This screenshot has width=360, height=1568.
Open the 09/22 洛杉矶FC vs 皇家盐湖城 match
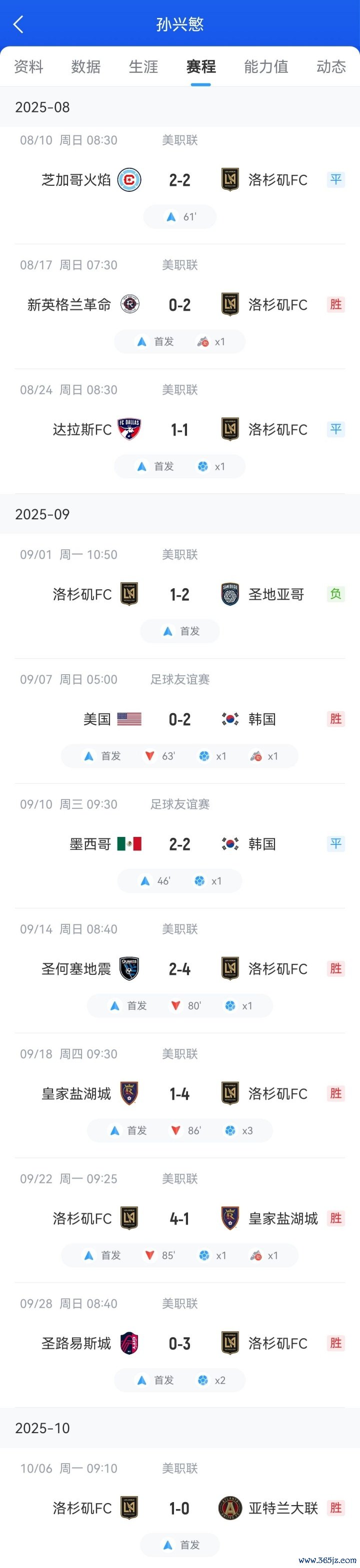click(179, 1218)
